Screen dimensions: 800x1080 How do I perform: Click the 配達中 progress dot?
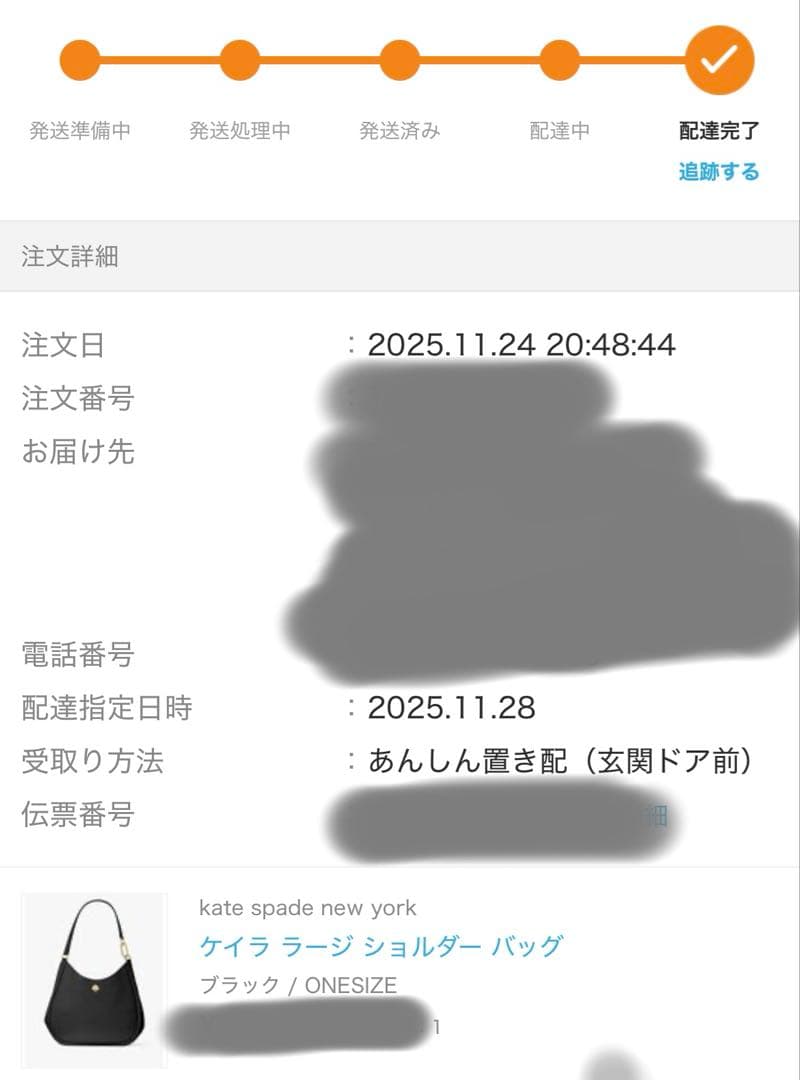tap(560, 60)
